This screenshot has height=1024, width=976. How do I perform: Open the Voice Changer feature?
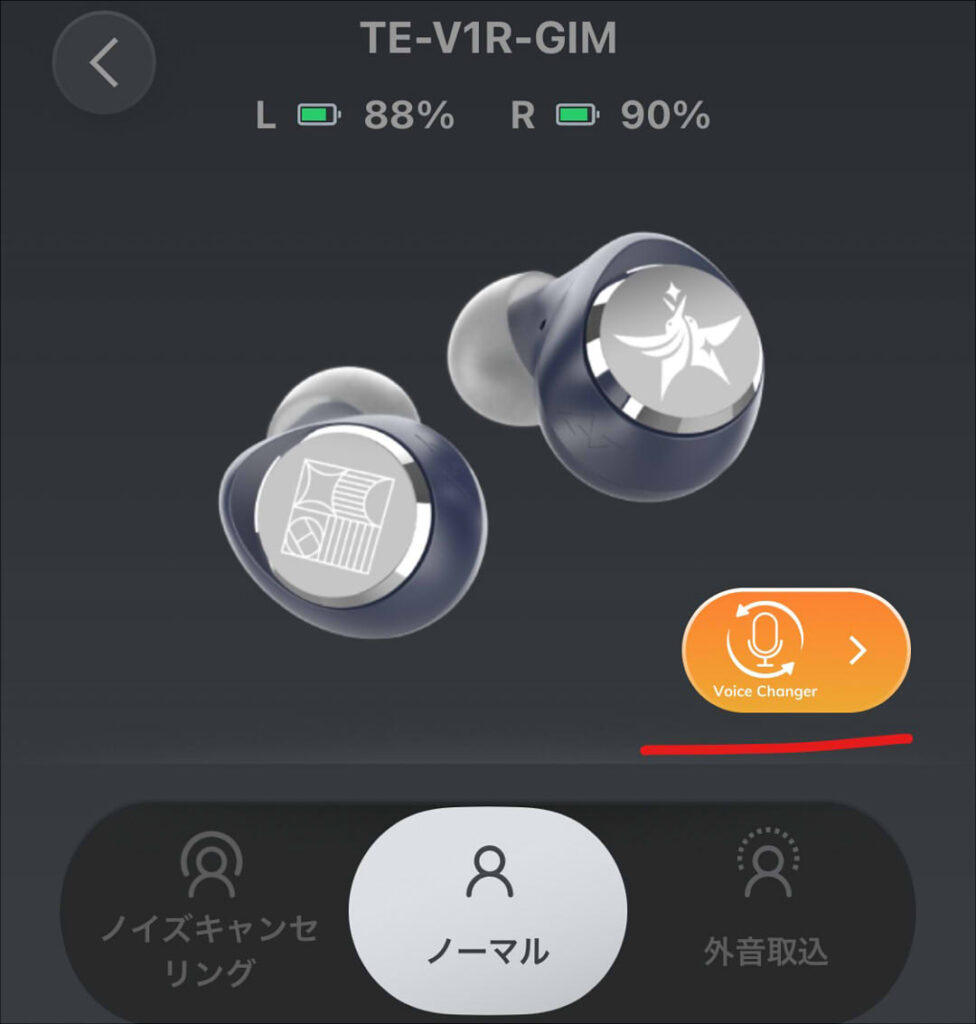tap(796, 651)
